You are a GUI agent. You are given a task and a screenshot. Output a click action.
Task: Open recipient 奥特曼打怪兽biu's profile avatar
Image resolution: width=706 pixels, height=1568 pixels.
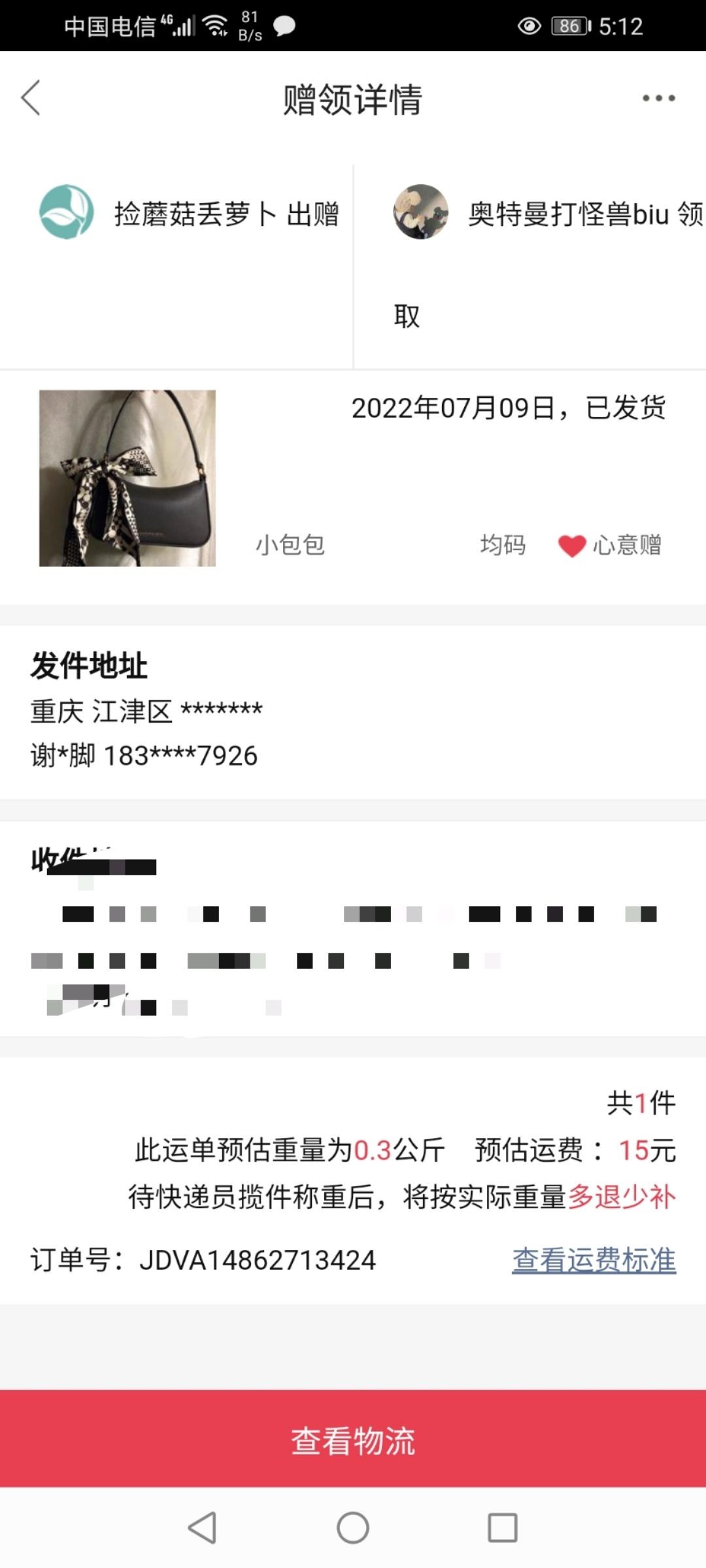pyautogui.click(x=420, y=212)
